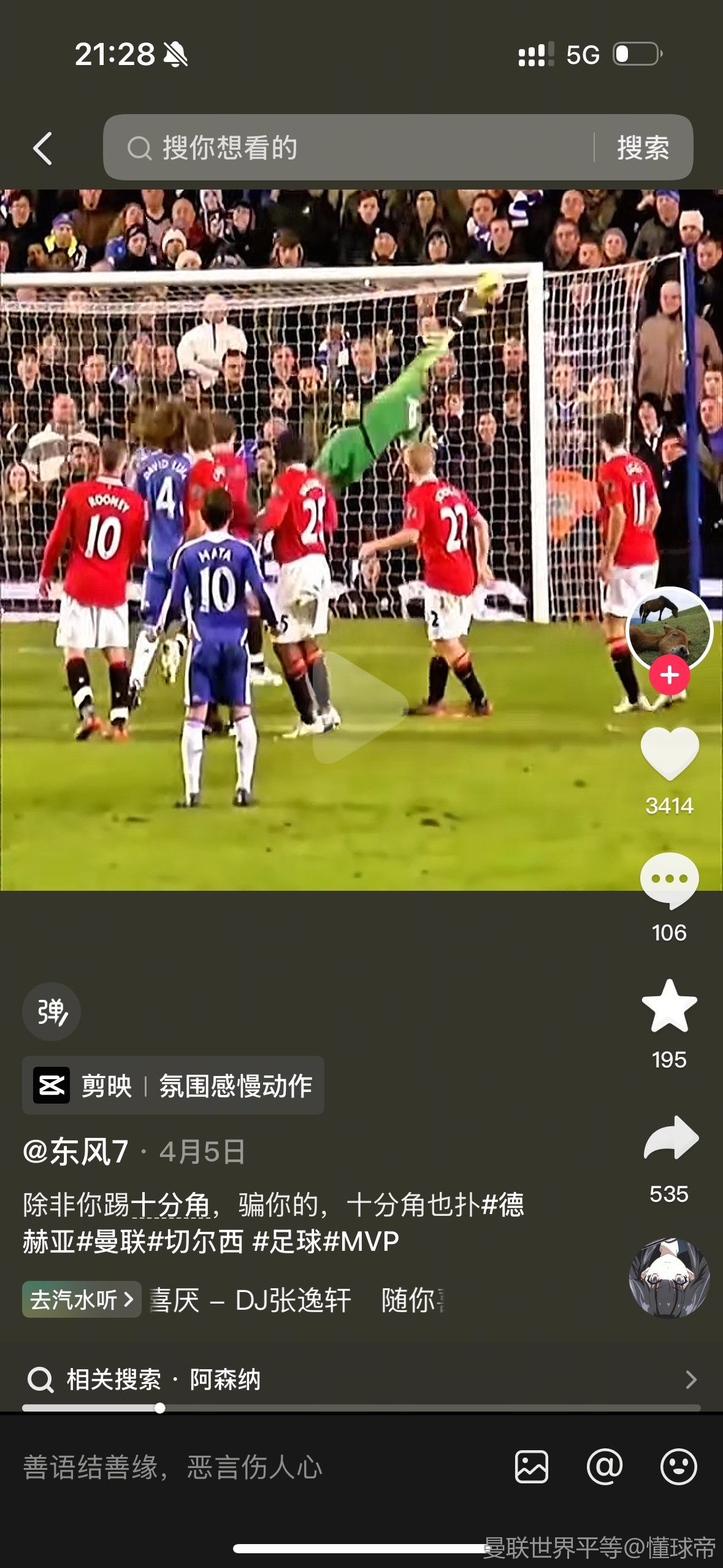This screenshot has width=723, height=1568.
Task: Open the @东风7 profile
Action: tap(75, 1151)
